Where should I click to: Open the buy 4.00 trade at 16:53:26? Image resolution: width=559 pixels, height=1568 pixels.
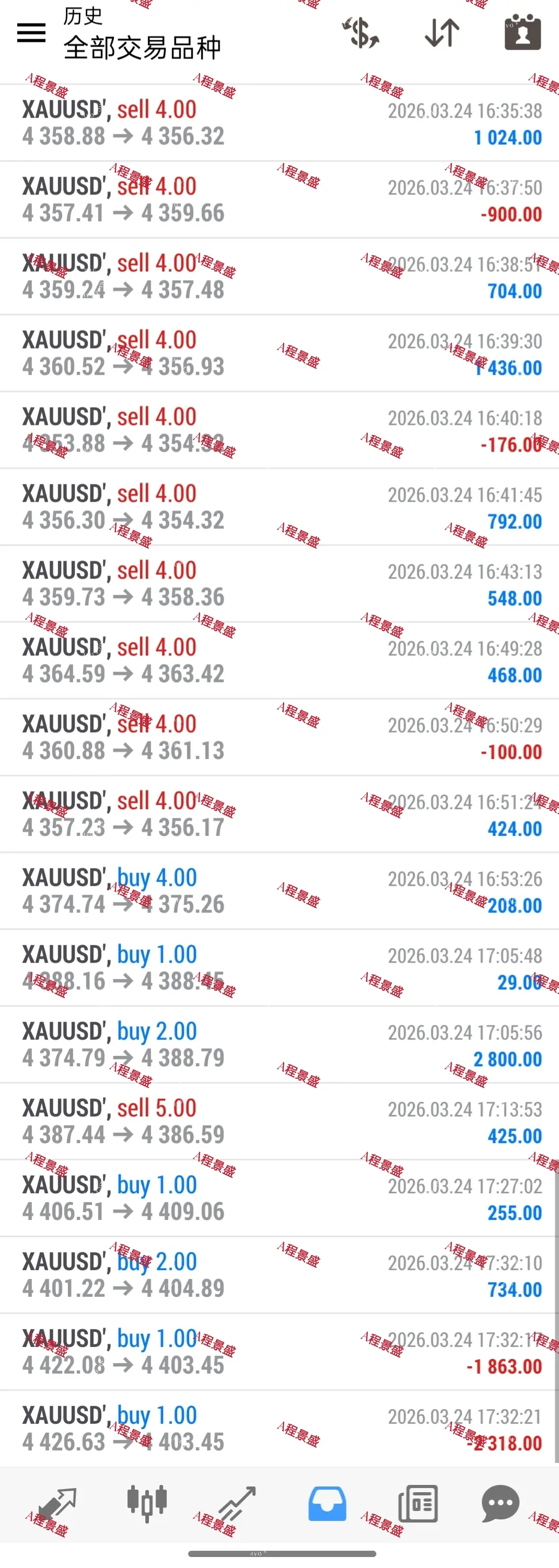(x=279, y=891)
